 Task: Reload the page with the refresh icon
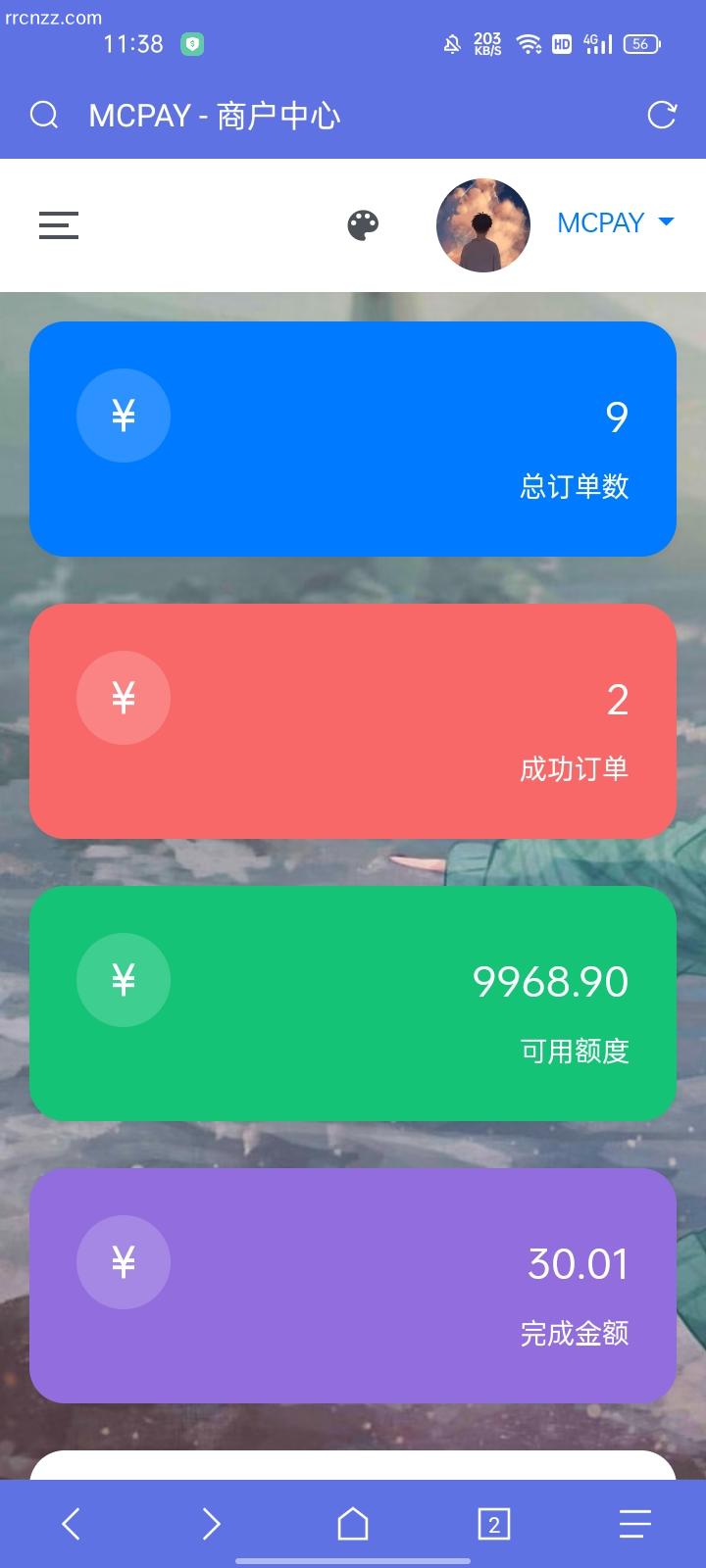pyautogui.click(x=662, y=115)
